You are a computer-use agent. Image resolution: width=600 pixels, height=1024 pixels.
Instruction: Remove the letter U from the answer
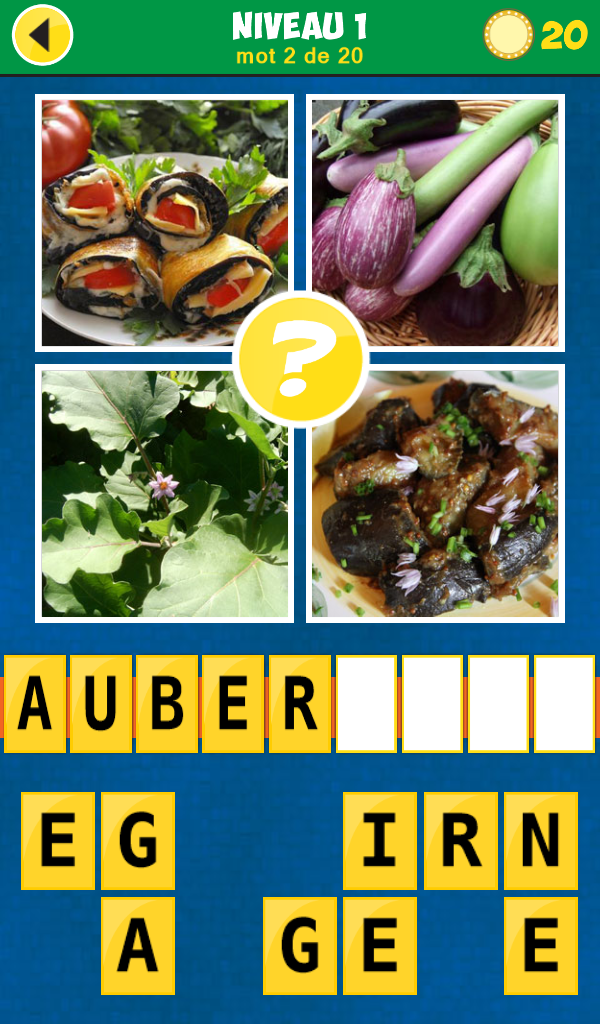tap(101, 704)
